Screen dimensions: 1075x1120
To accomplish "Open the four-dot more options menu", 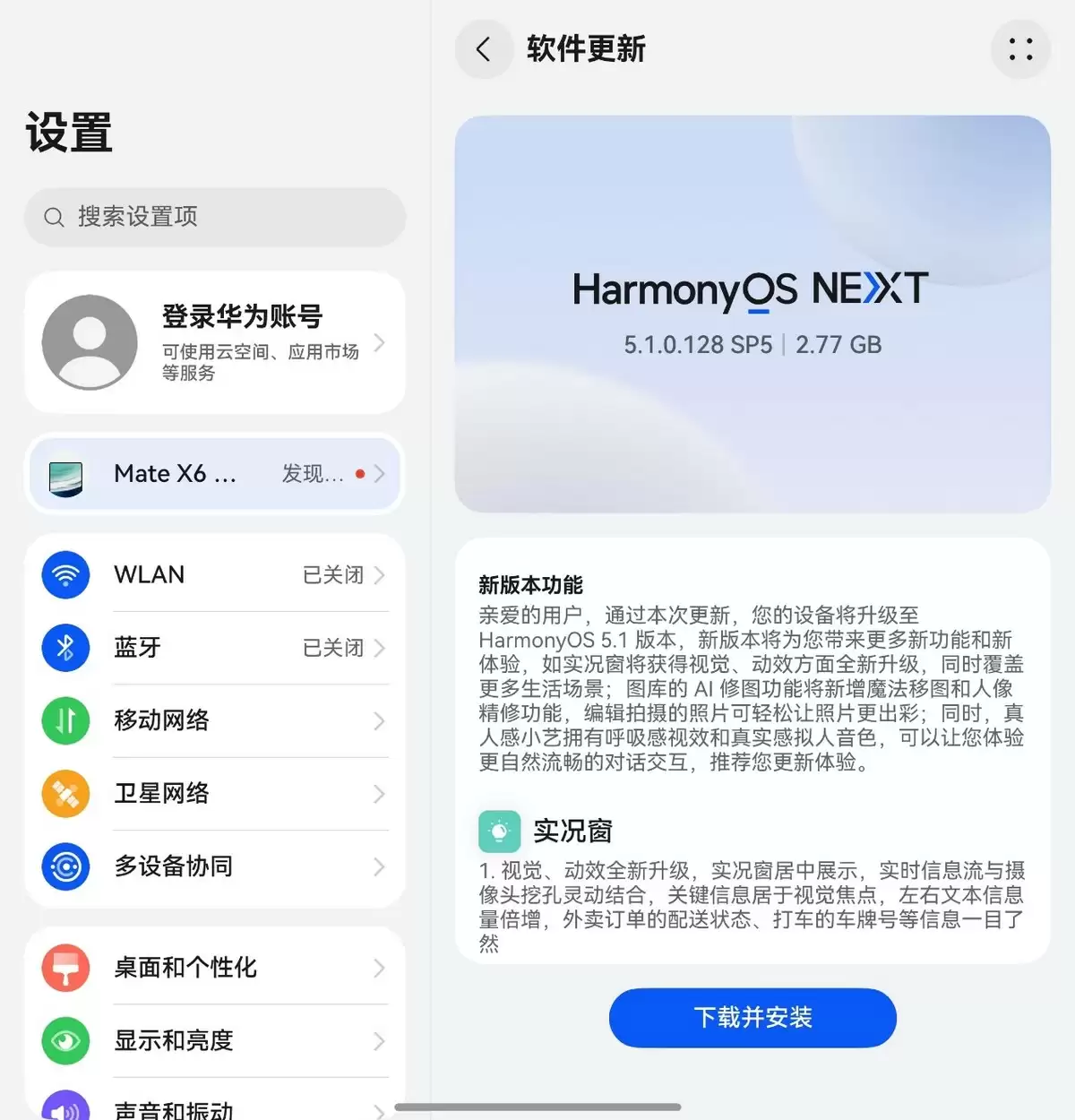I will pyautogui.click(x=1020, y=49).
